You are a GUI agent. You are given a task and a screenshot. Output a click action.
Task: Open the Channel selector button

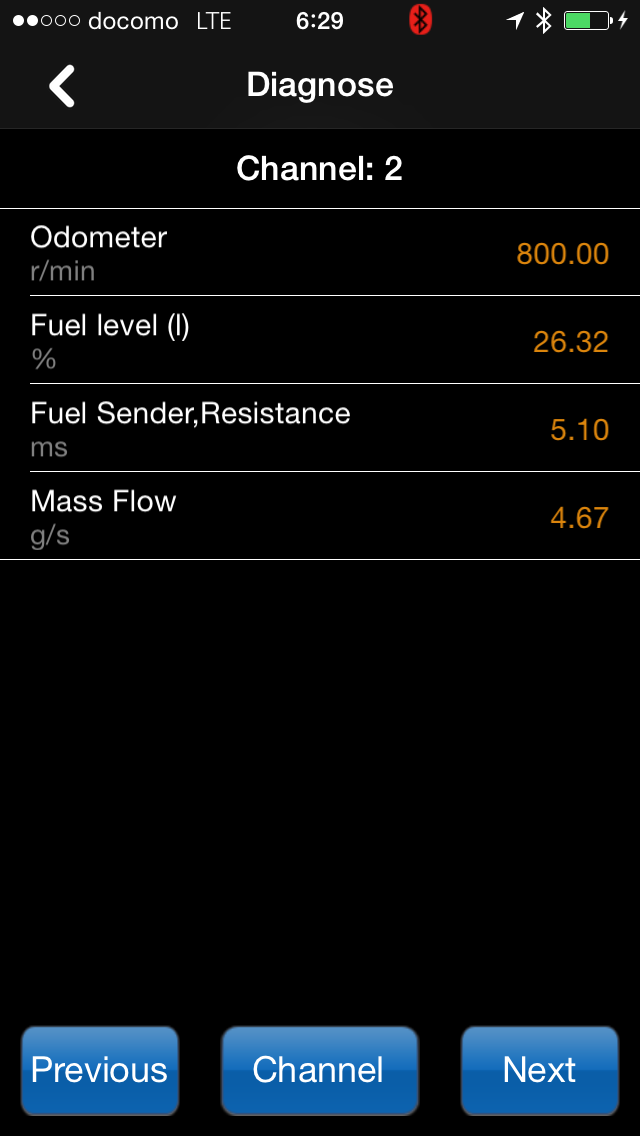pos(319,1070)
